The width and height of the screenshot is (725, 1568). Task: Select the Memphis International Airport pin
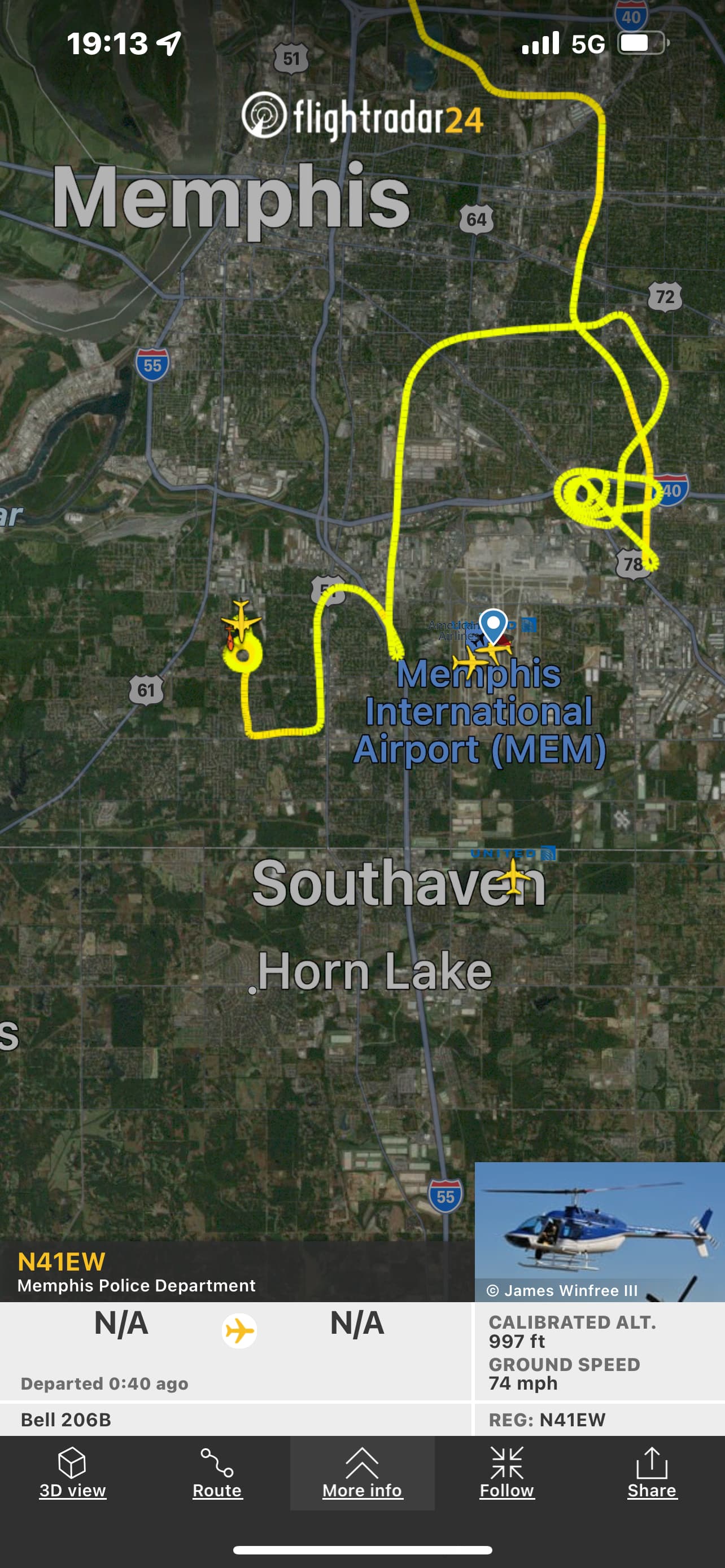[x=493, y=624]
